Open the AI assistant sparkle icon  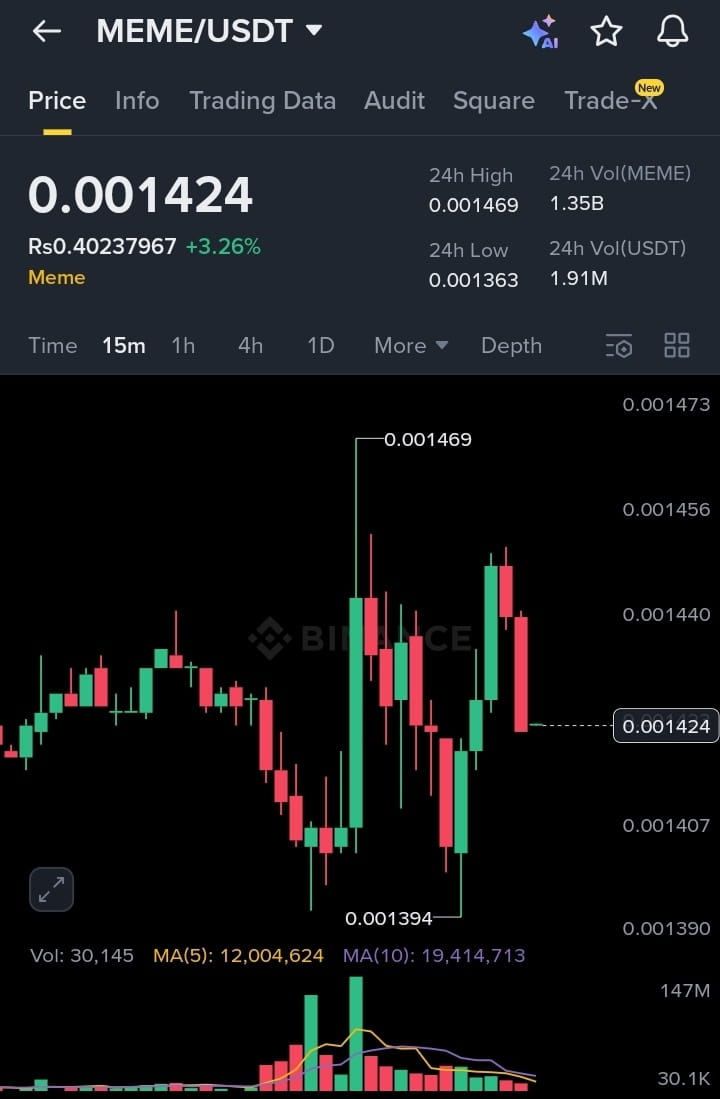pyautogui.click(x=540, y=32)
